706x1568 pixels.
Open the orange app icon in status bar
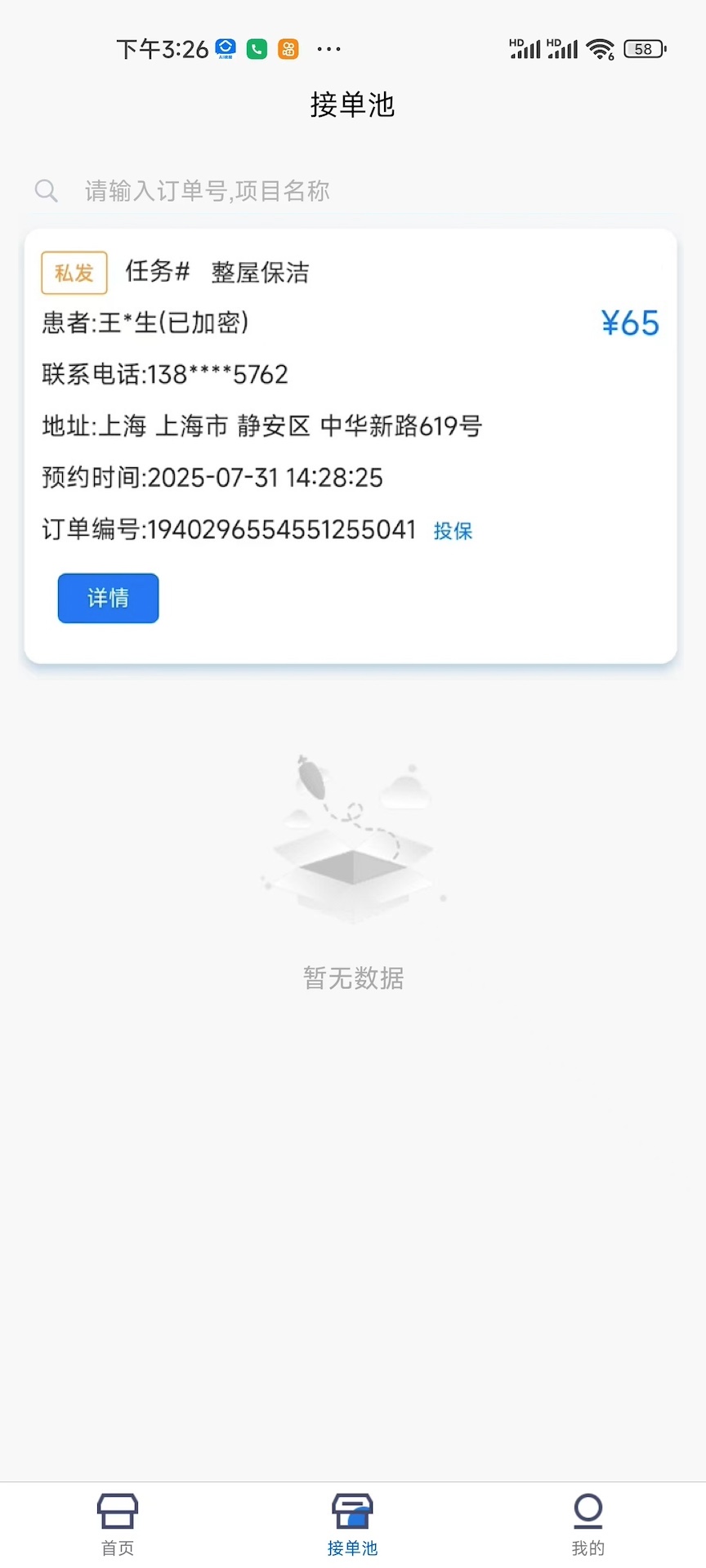point(287,48)
